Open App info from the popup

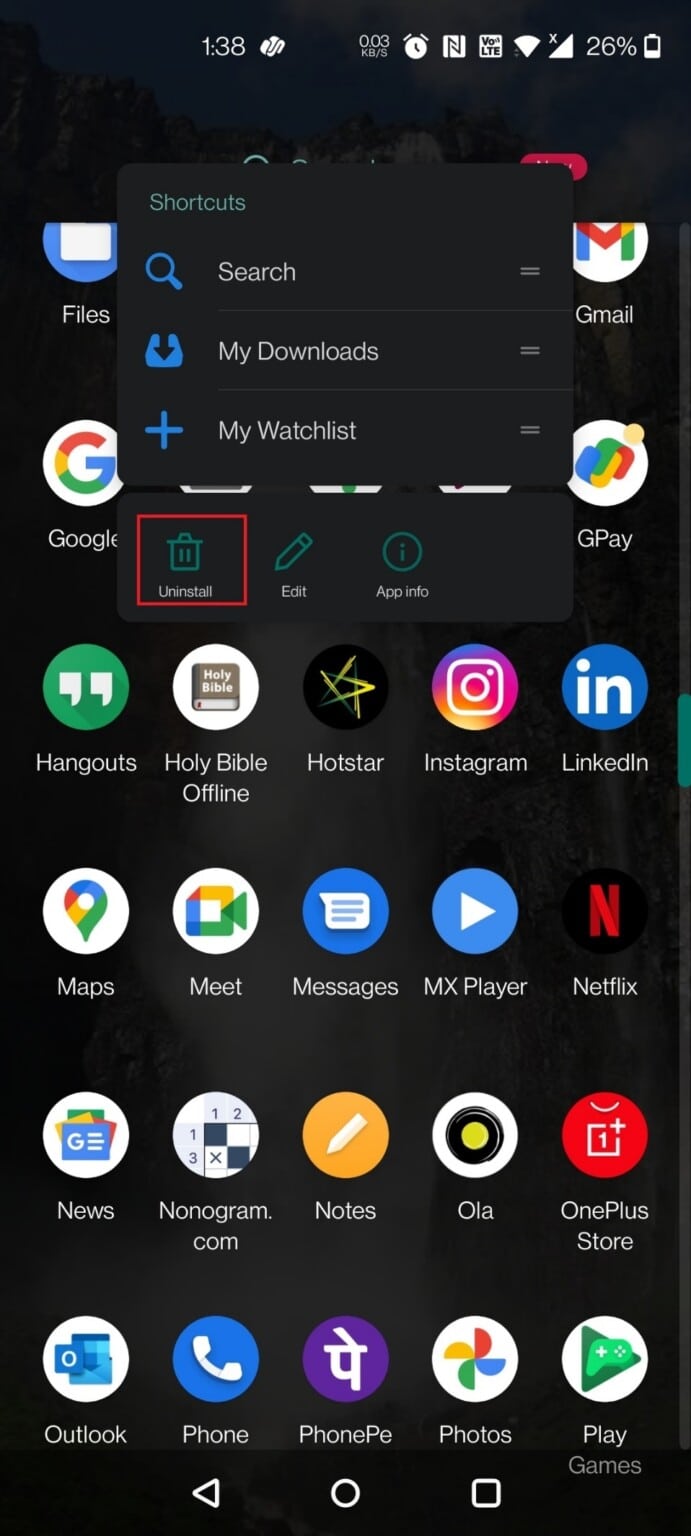pyautogui.click(x=402, y=562)
